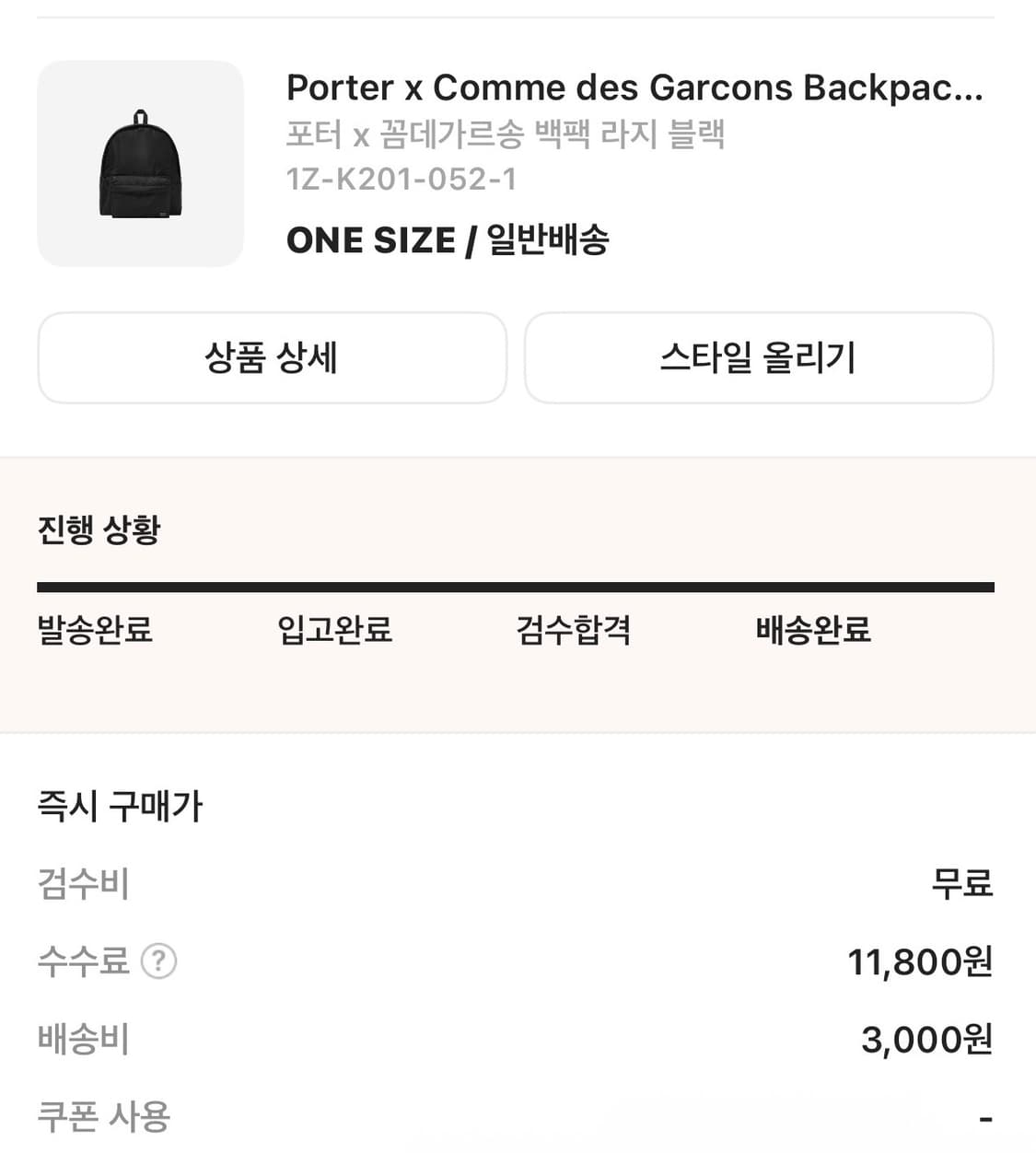1036x1153 pixels.
Task: Select the 입고완료 progress stage
Action: 337,631
